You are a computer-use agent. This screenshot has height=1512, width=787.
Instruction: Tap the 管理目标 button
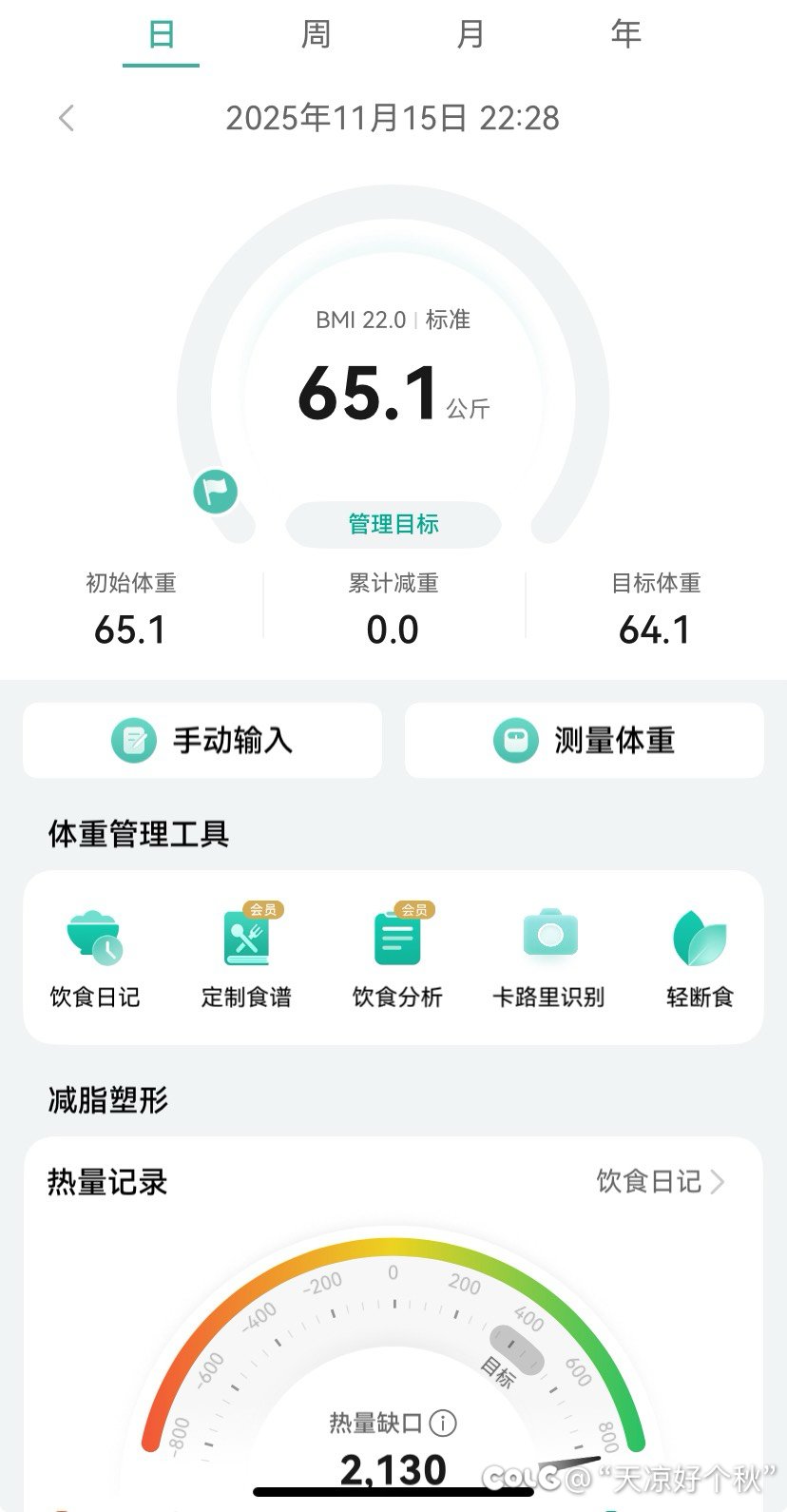[x=393, y=524]
